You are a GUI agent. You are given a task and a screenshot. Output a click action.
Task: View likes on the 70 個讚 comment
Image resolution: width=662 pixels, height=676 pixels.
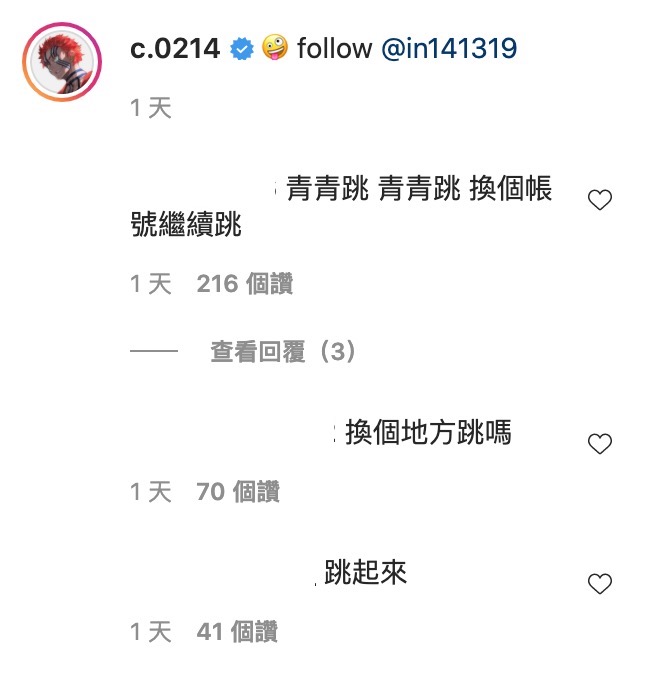pyautogui.click(x=238, y=492)
